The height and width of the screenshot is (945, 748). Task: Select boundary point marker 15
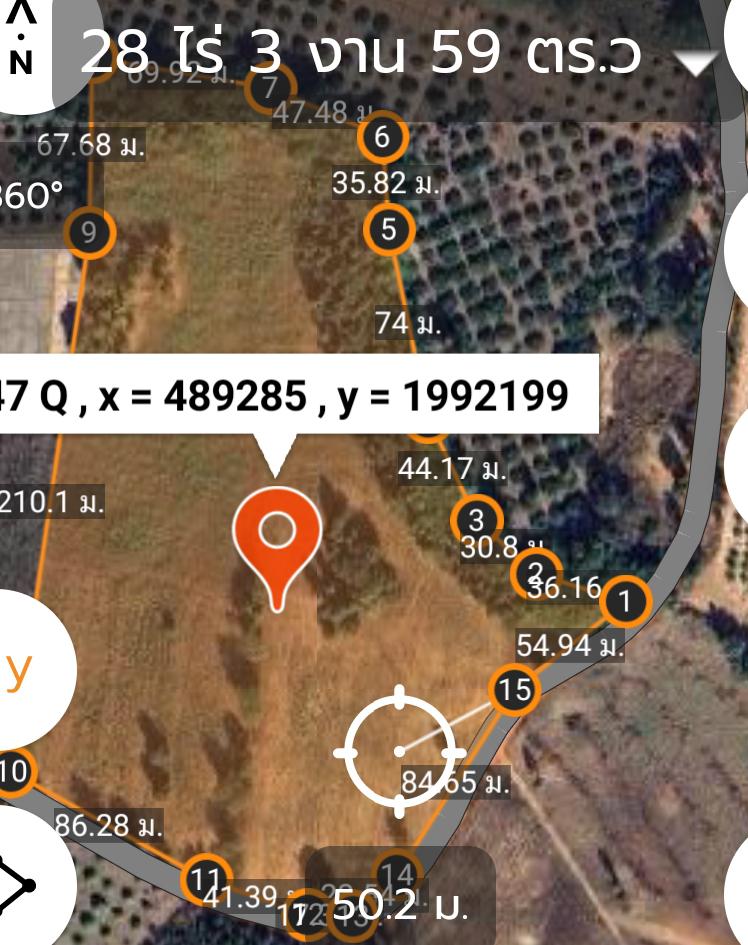tap(515, 689)
